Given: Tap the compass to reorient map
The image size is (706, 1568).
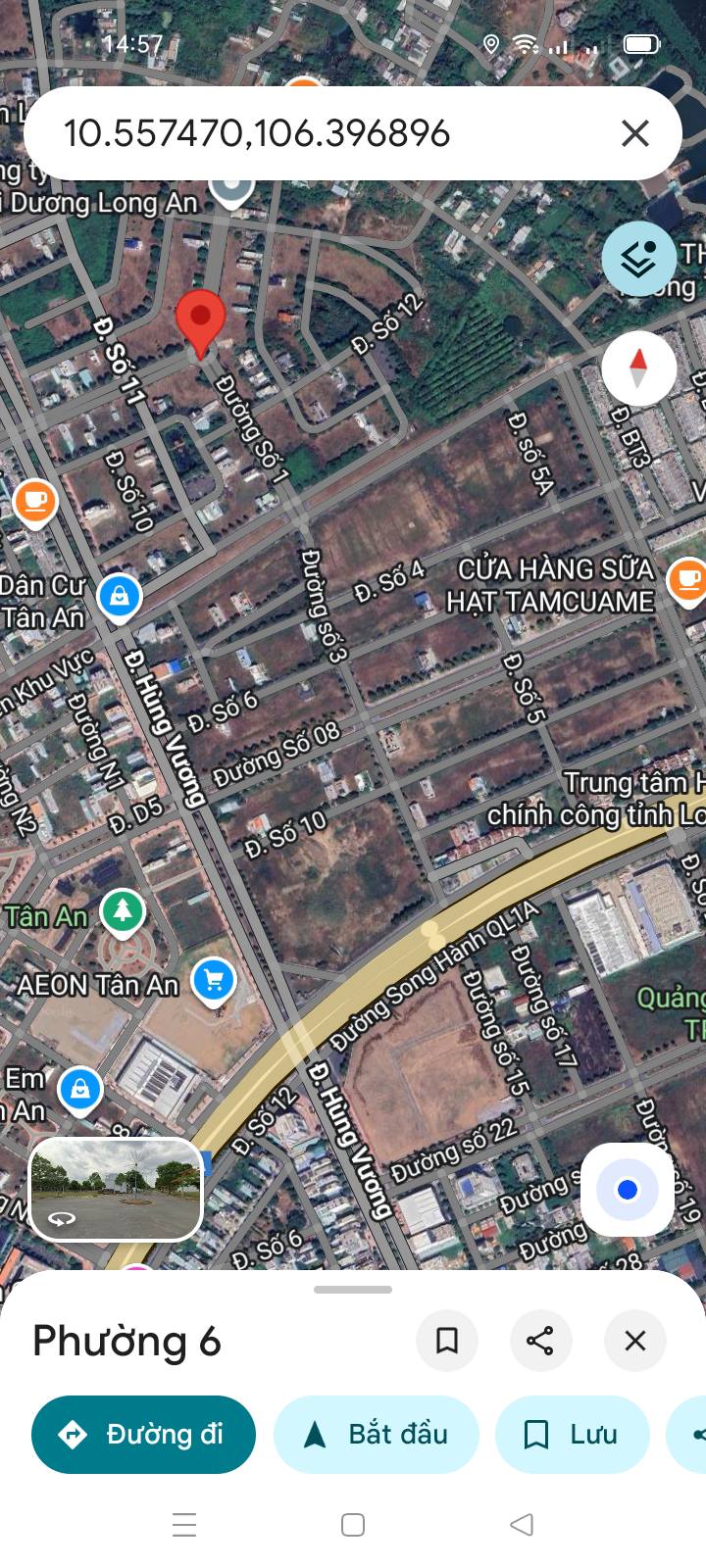Looking at the screenshot, I should (638, 368).
